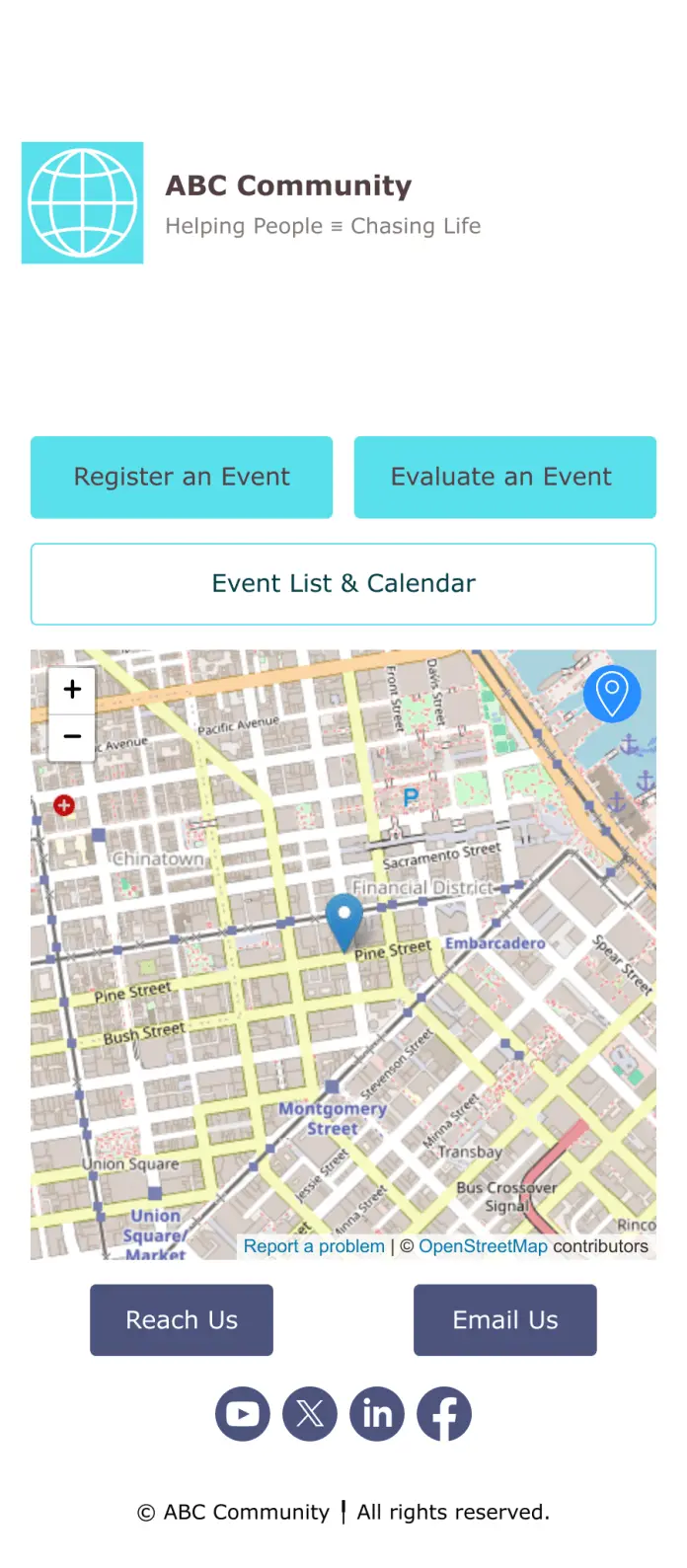Image resolution: width=687 pixels, height=1568 pixels.
Task: Tap the Email Us button
Action: click(x=504, y=1319)
